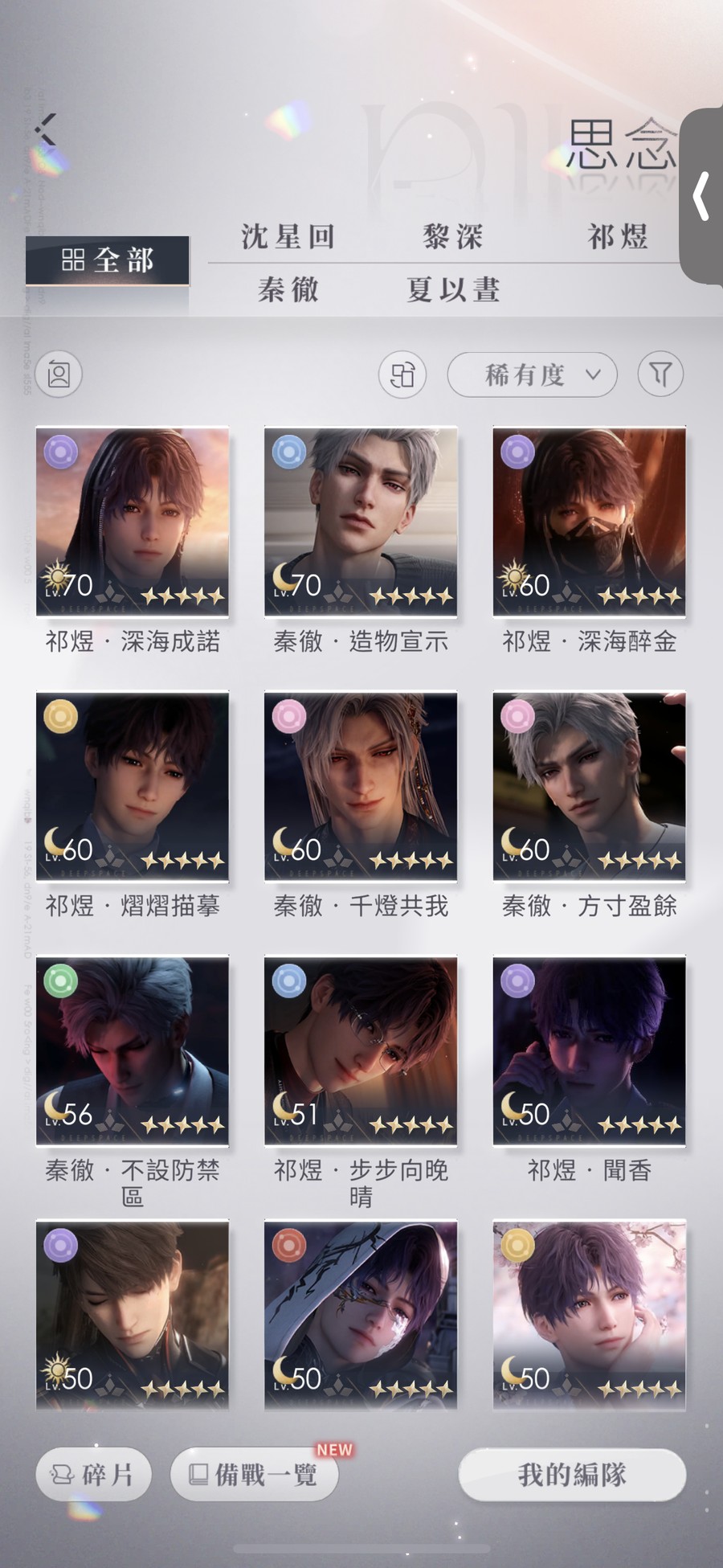Open card 祁煜・聞香
Viewport: 723px width, 1568px height.
pos(589,1050)
